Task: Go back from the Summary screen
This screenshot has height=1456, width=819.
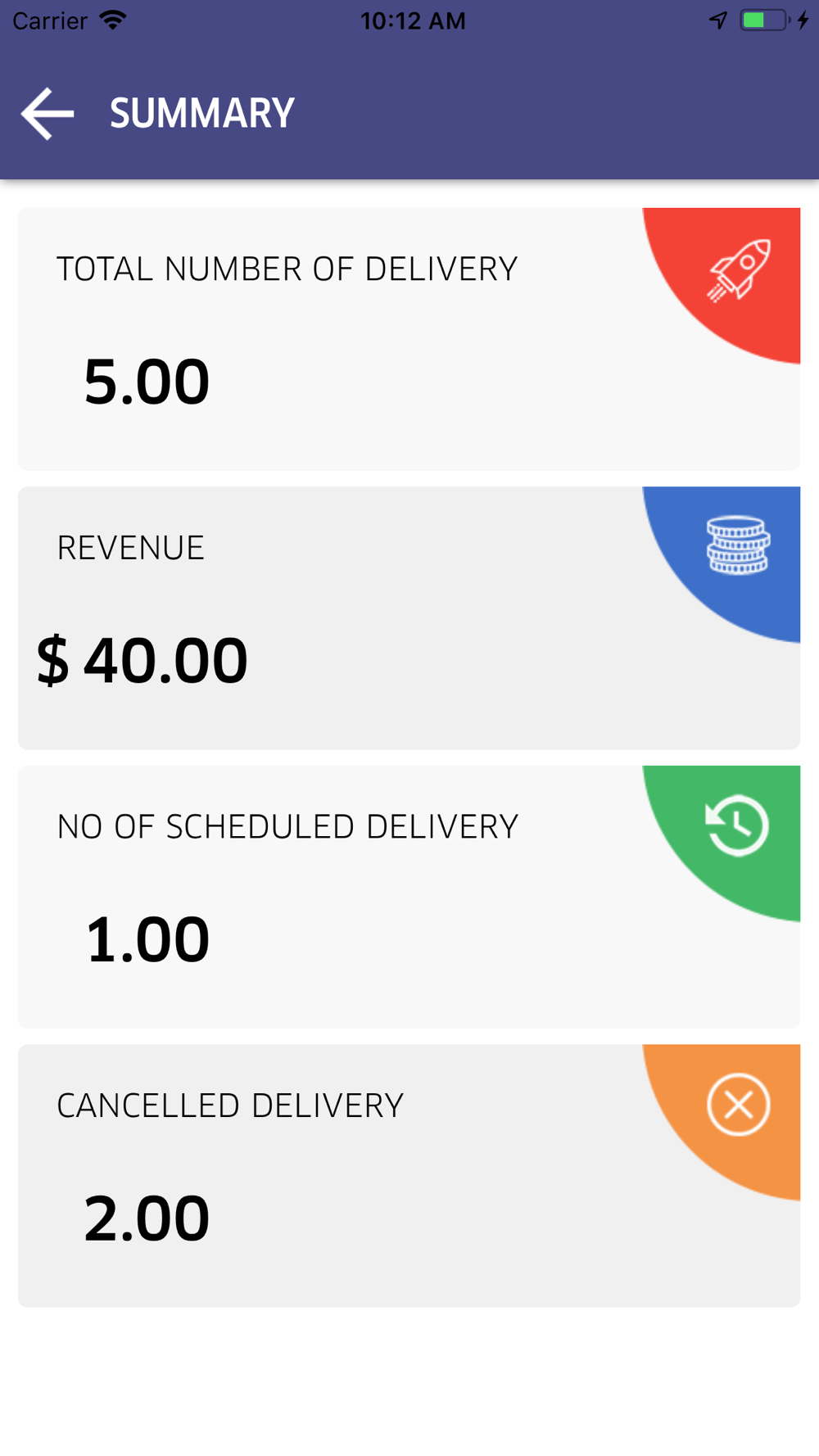Action: (x=48, y=114)
